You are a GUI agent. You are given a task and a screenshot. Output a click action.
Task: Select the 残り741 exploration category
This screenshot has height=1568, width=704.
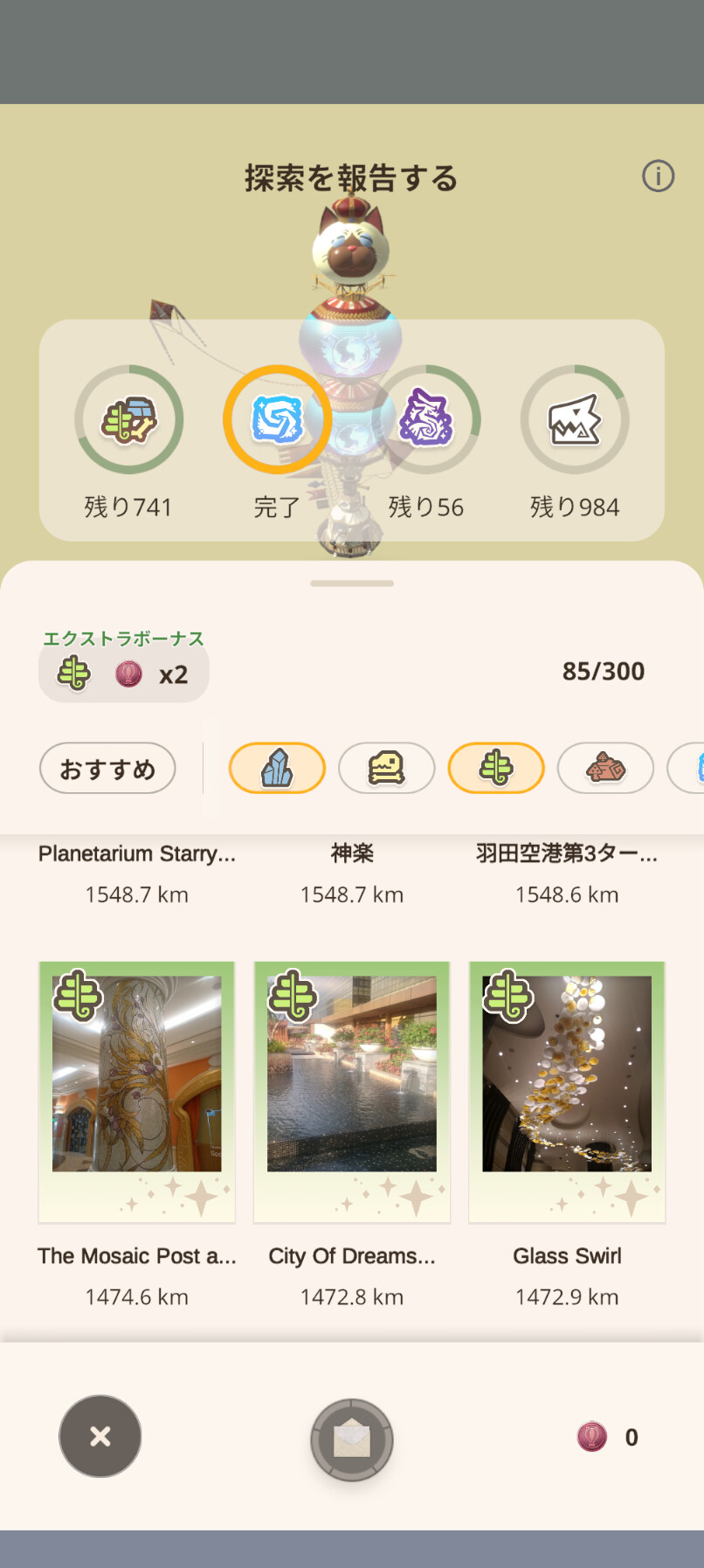click(128, 421)
